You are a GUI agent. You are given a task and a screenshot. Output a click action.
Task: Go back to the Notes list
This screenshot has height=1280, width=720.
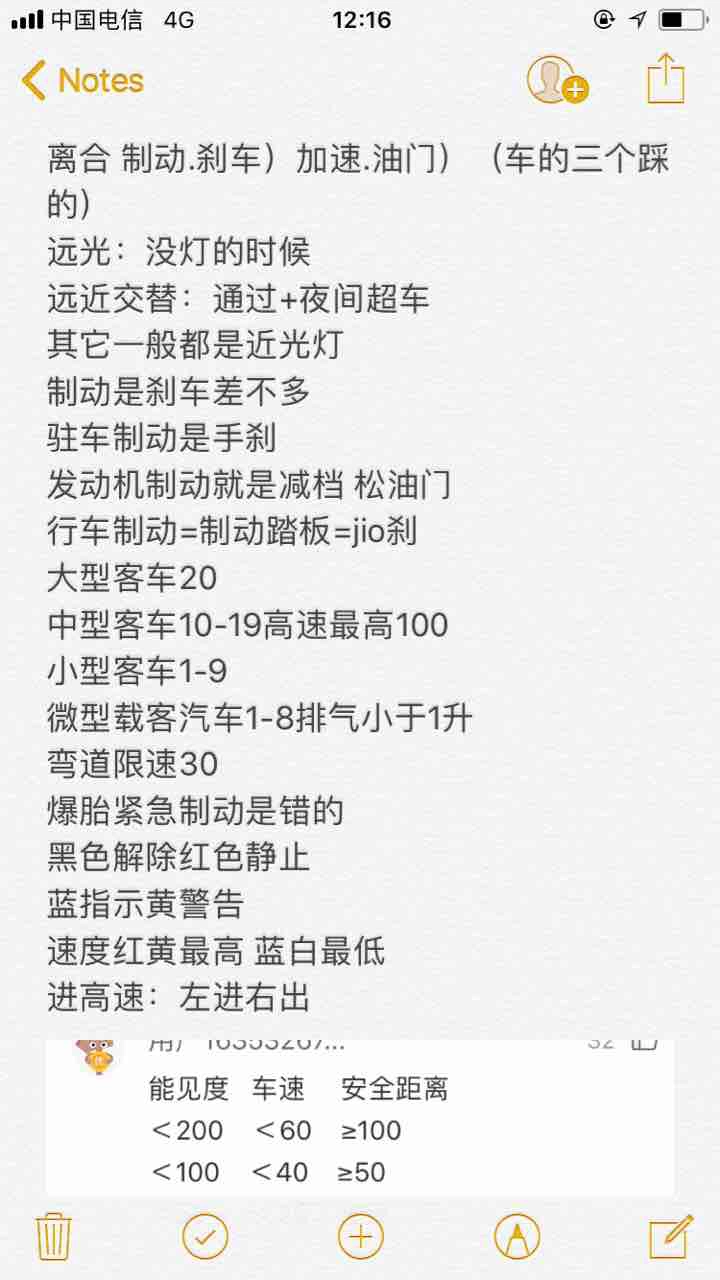82,80
